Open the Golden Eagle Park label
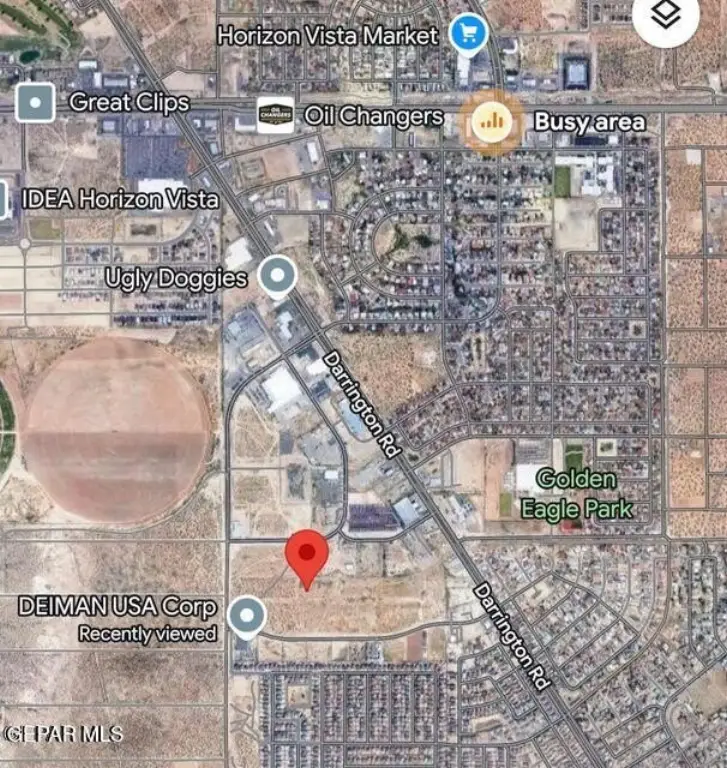The height and width of the screenshot is (768, 727). 576,493
